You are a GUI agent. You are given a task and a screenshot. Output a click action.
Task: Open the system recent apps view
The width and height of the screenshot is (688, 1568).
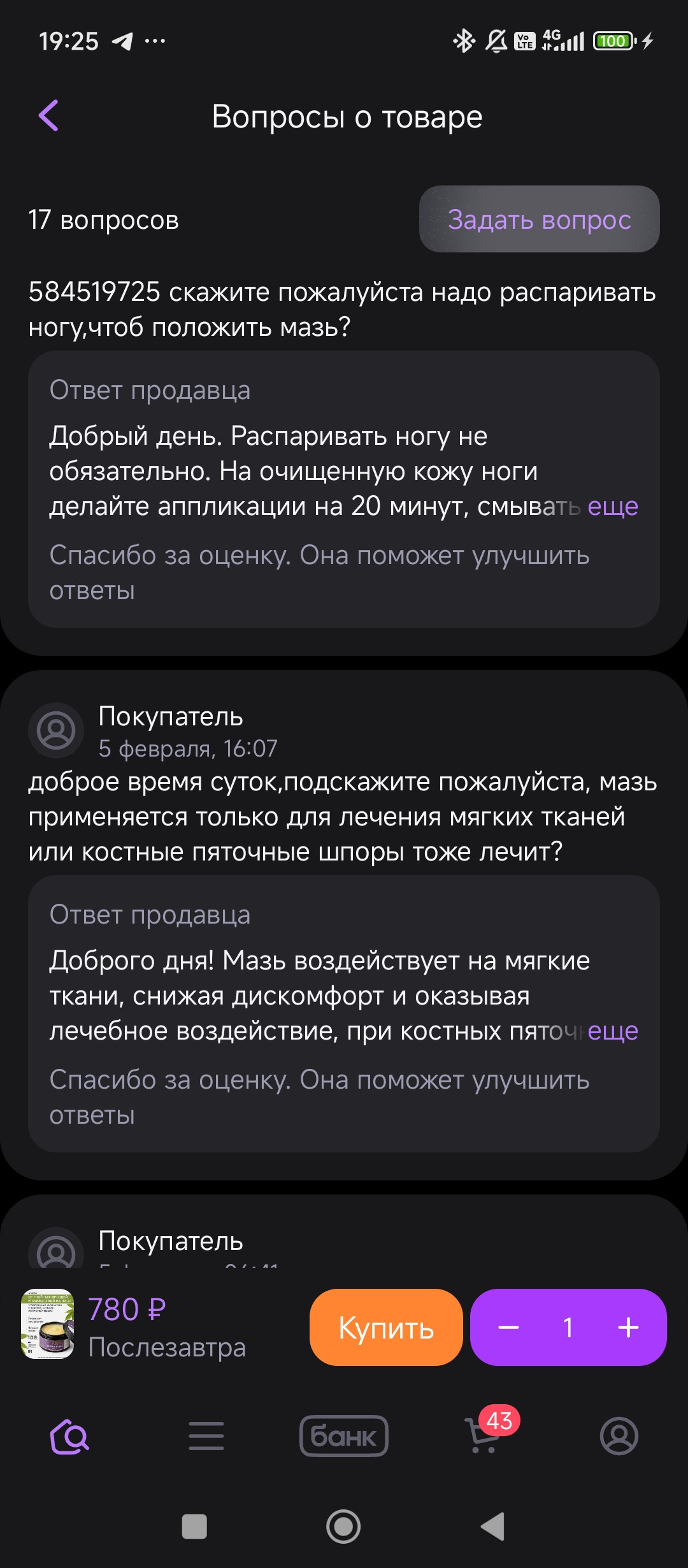pyautogui.click(x=194, y=1527)
